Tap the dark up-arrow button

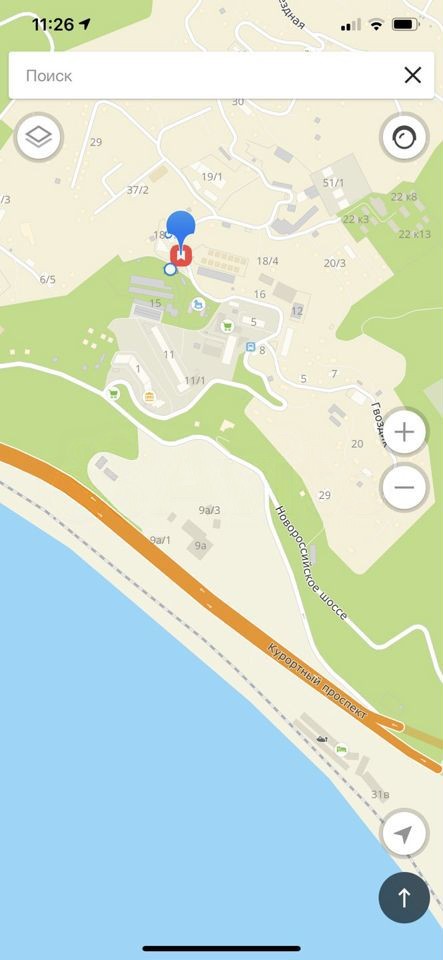pyautogui.click(x=404, y=898)
